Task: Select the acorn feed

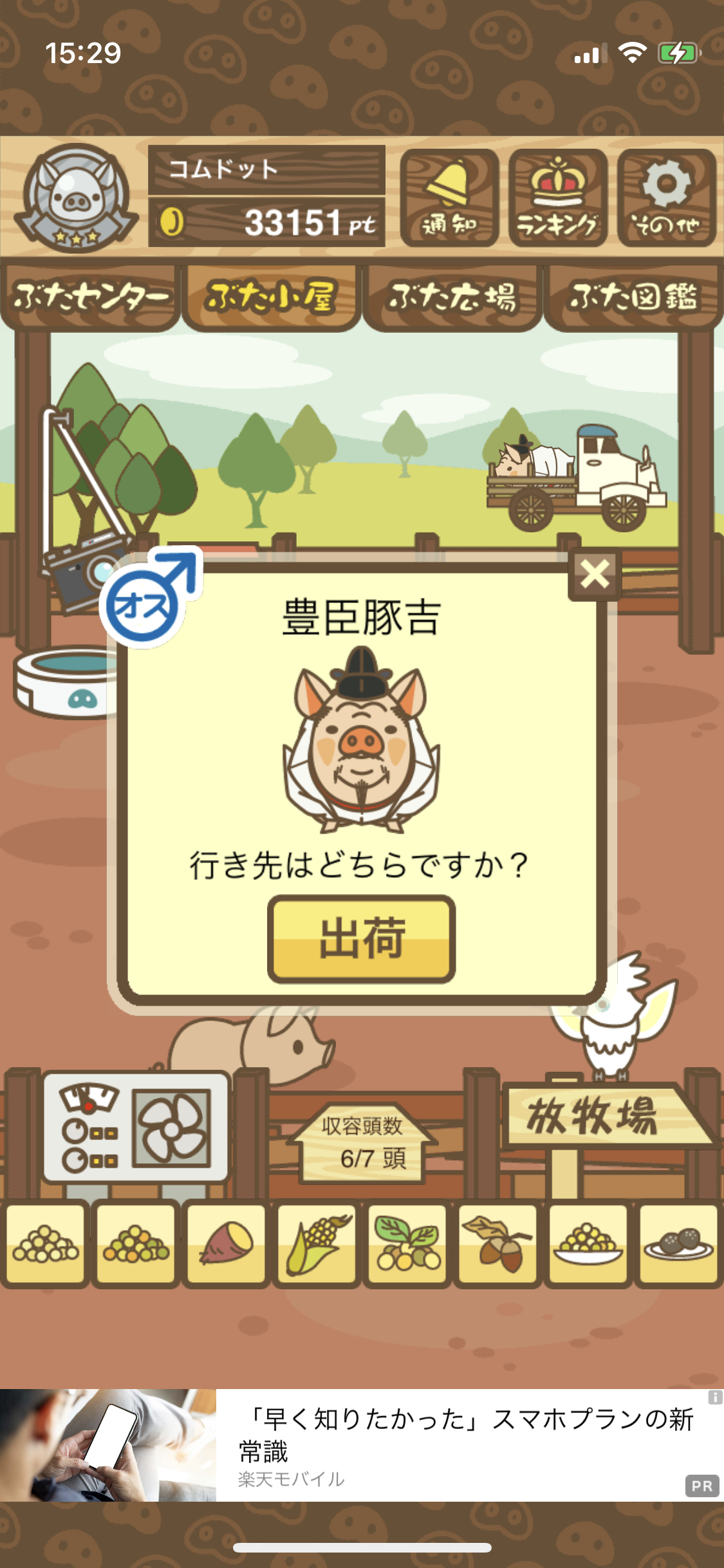Action: click(498, 1244)
